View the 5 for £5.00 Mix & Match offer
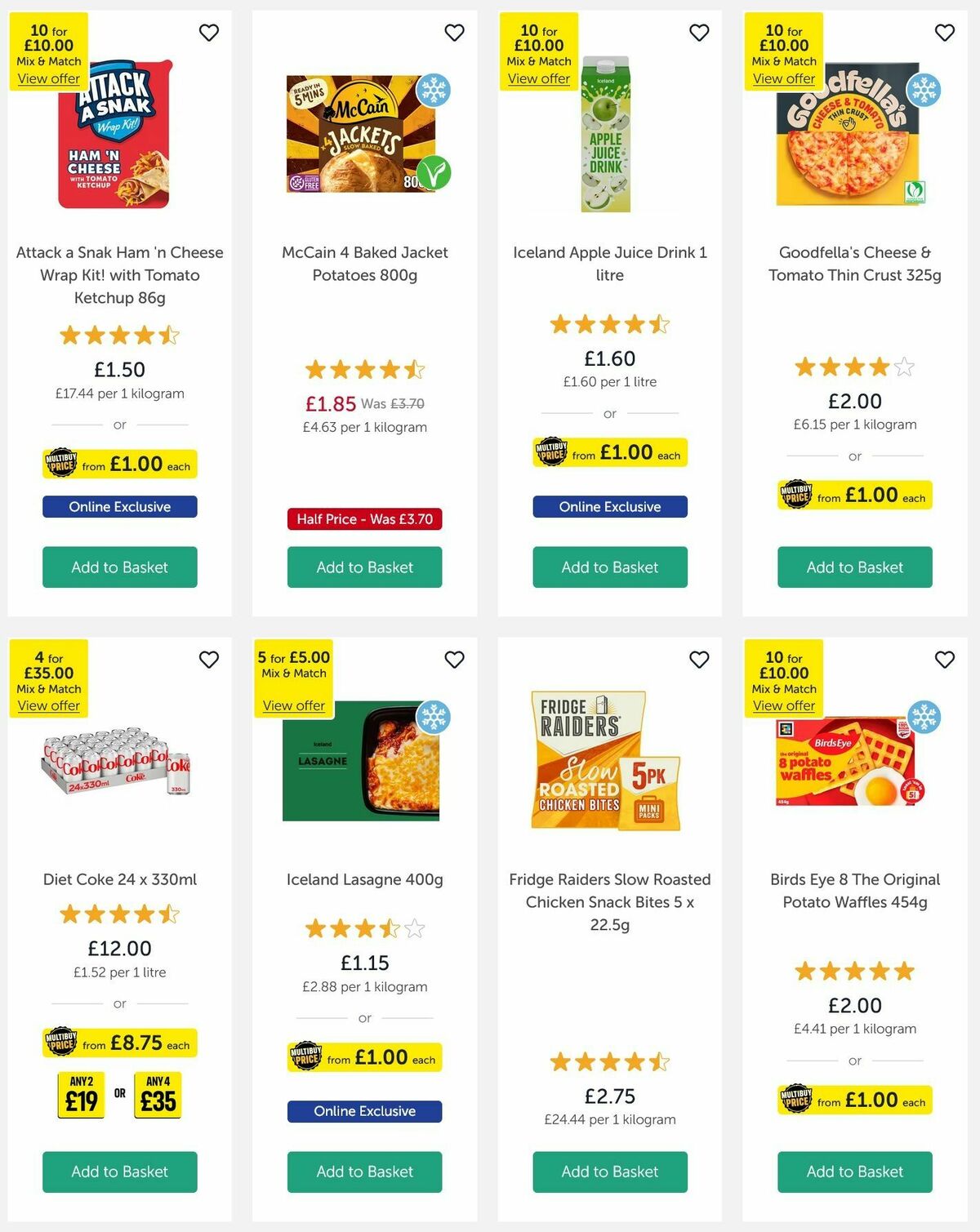Viewport: 980px width, 1232px height. pos(293,705)
